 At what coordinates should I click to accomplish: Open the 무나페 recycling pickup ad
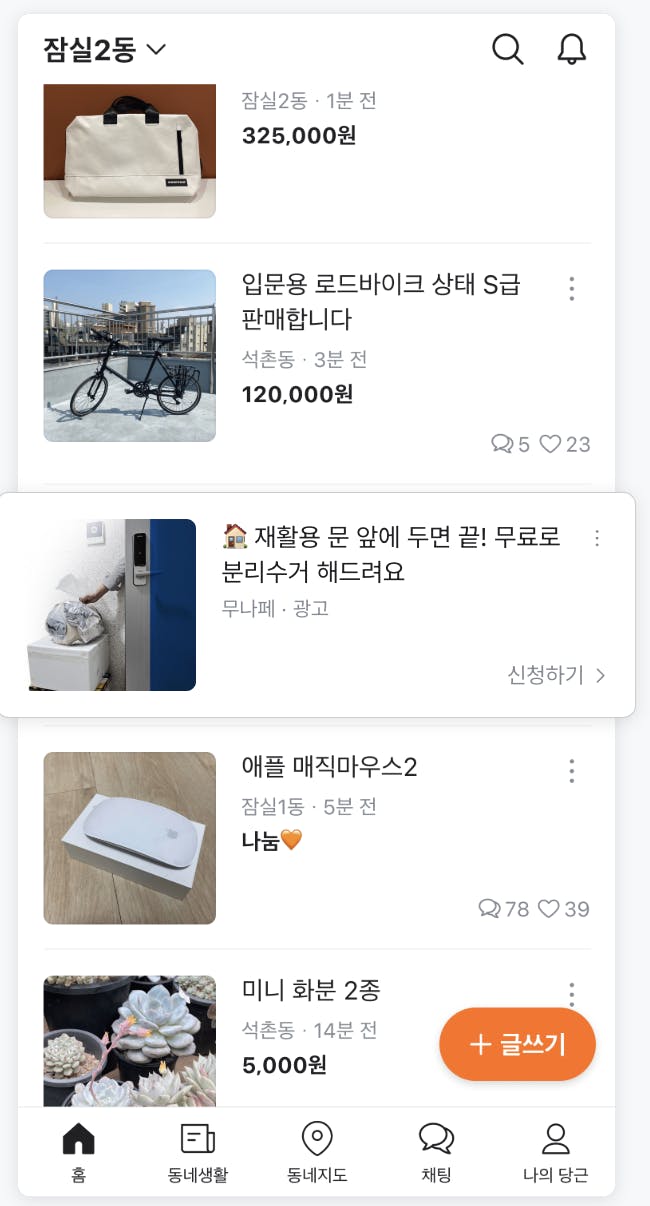click(390, 555)
